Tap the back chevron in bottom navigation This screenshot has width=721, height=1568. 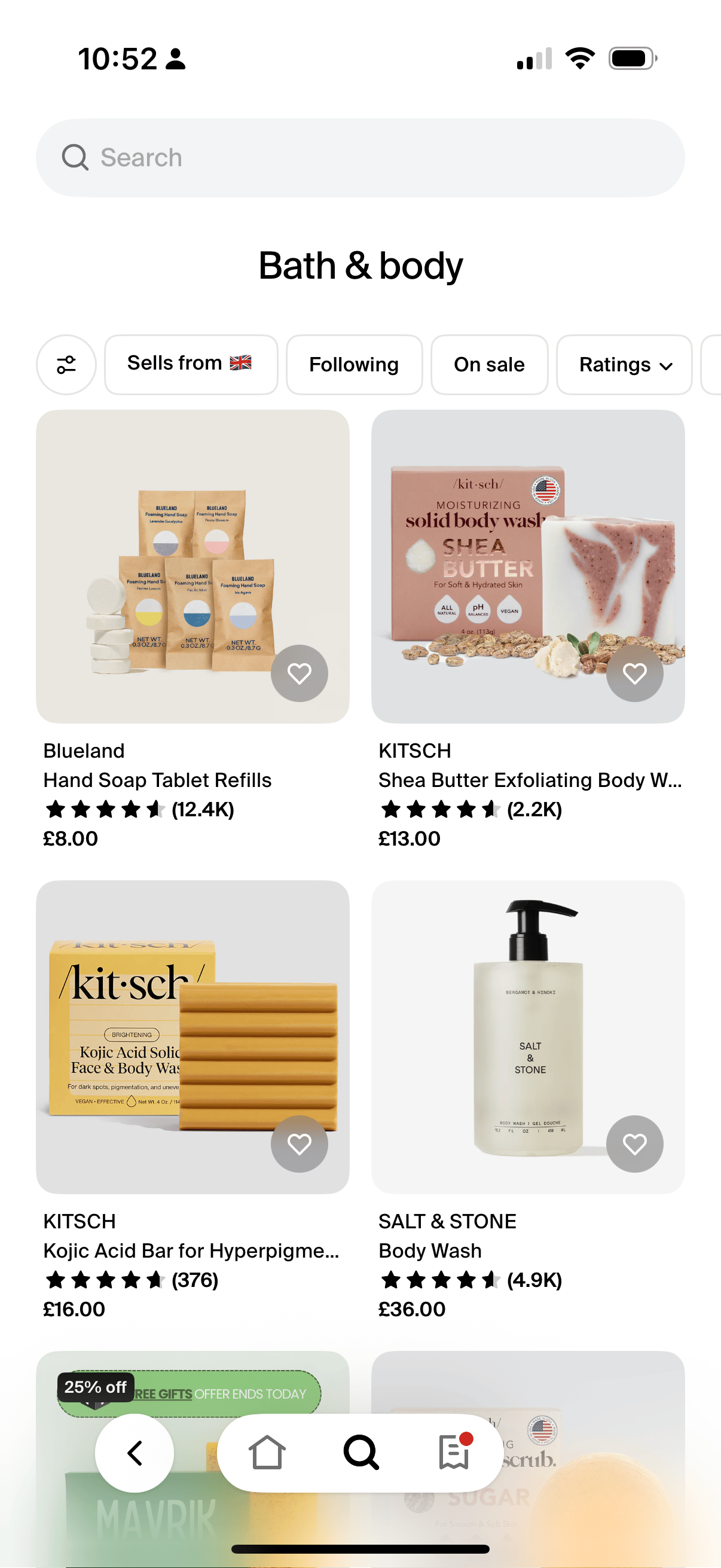(x=135, y=1453)
